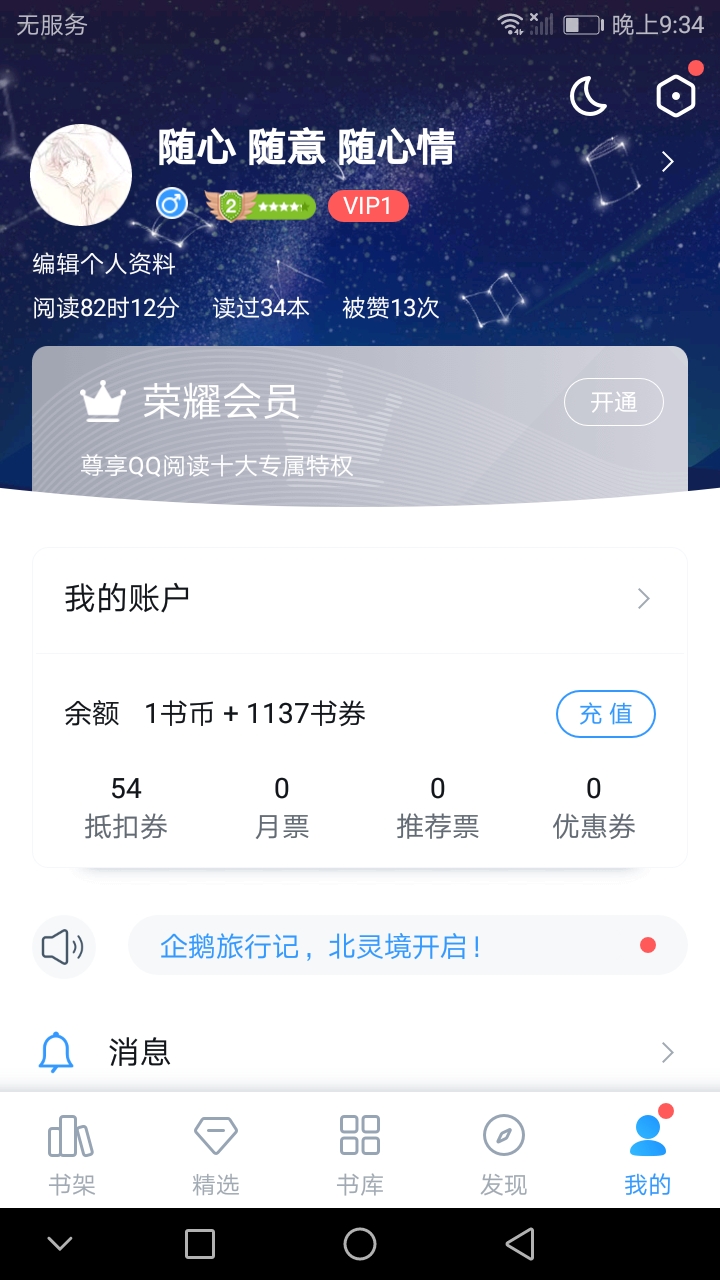720x1280 pixels.
Task: Tap 开通 to activate 荣耀会员
Action: tap(613, 402)
